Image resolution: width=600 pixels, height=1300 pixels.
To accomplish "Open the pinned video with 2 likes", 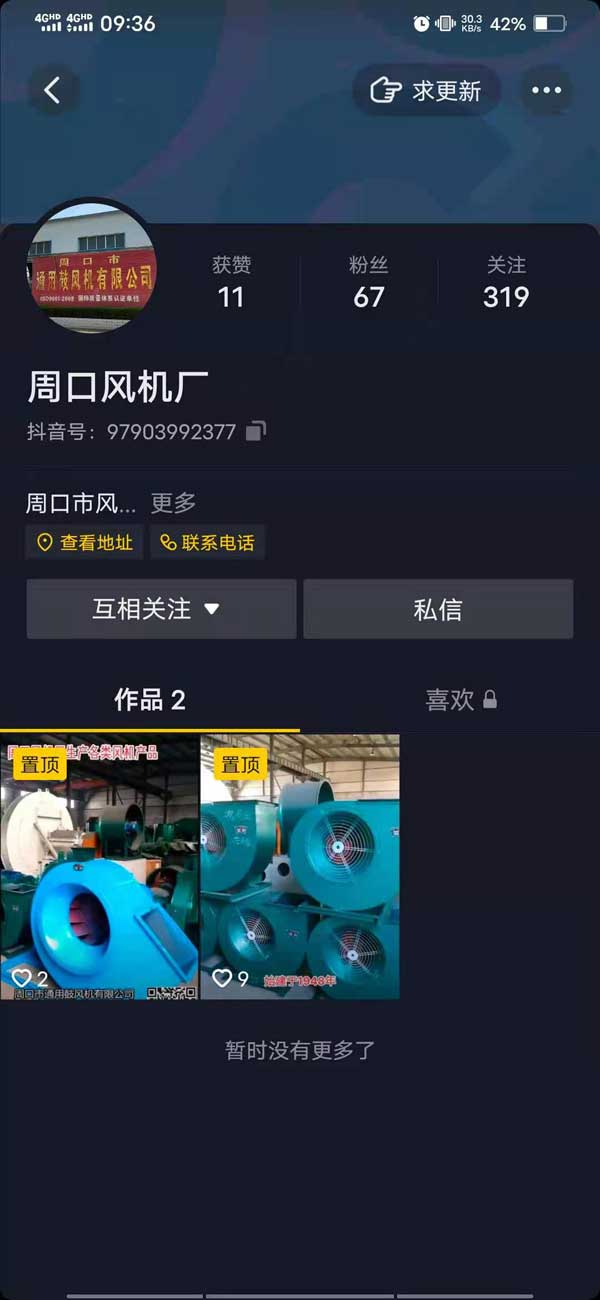I will [x=100, y=867].
